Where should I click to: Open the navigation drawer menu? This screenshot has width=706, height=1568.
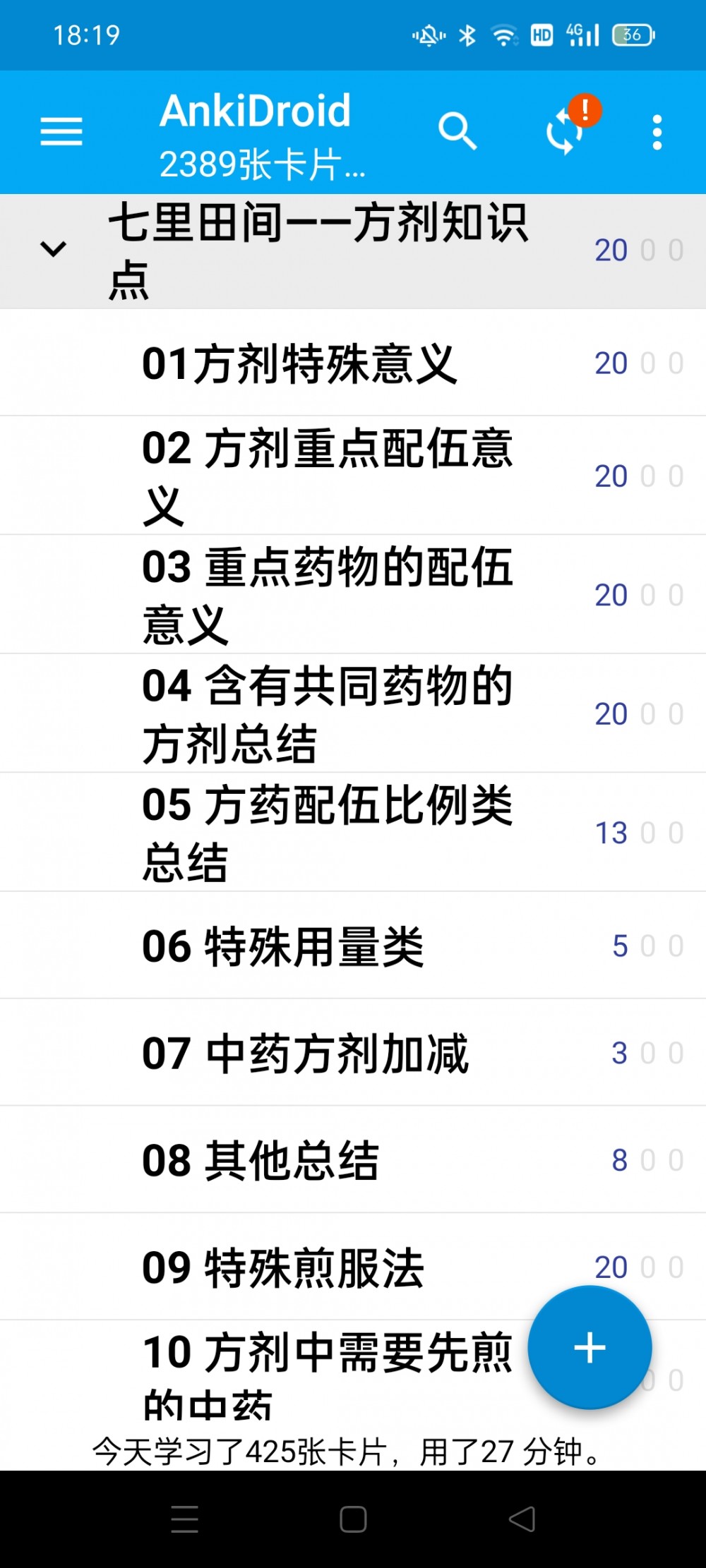tap(61, 132)
